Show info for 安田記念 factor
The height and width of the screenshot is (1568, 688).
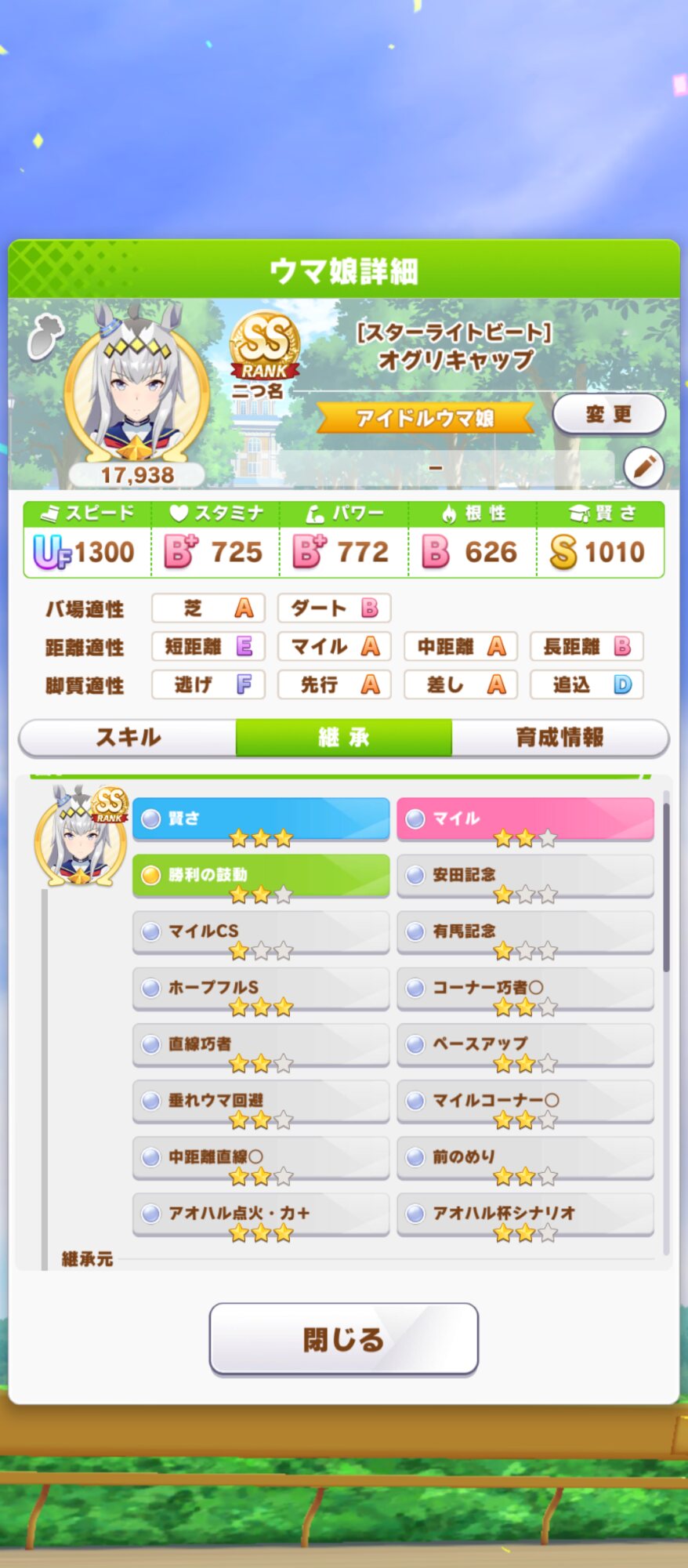[x=526, y=877]
